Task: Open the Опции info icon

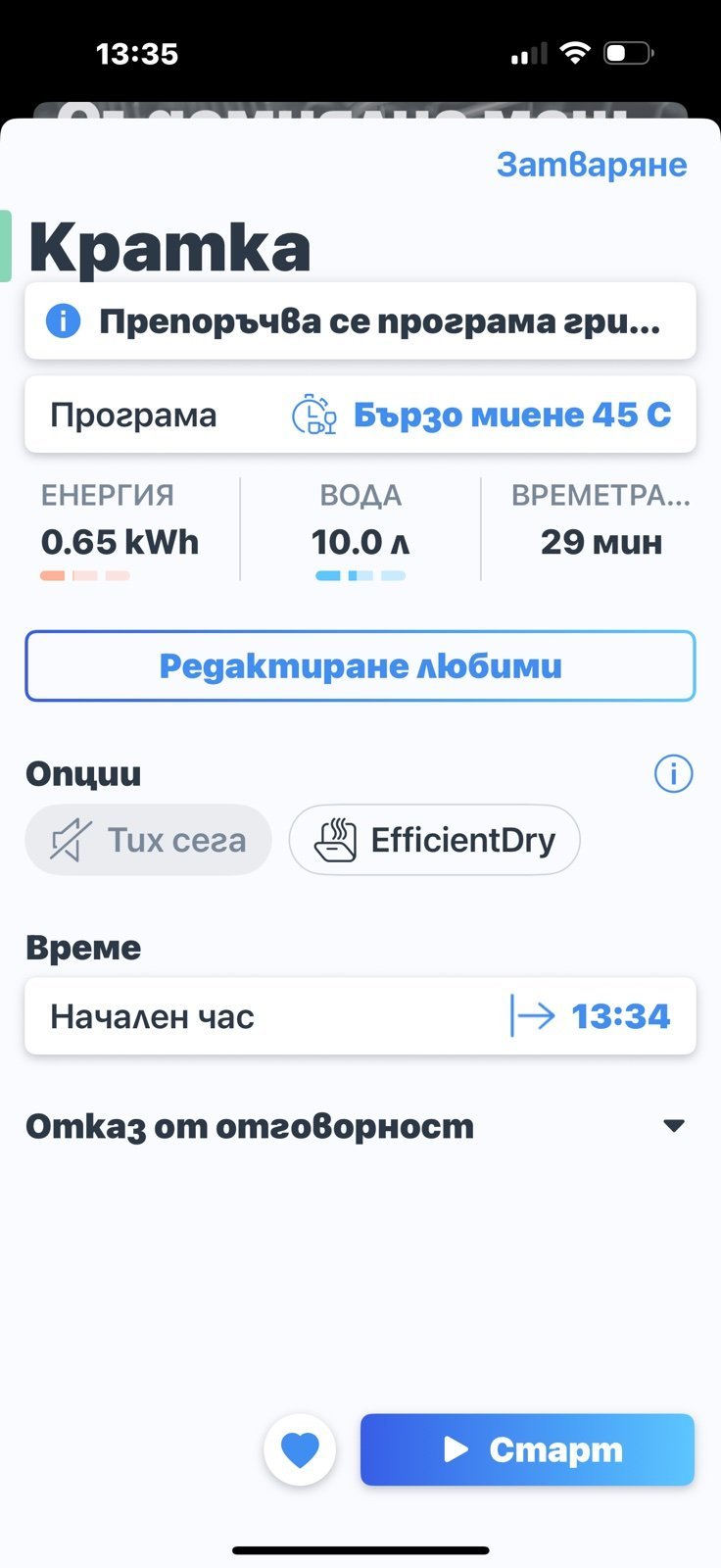Action: click(673, 774)
